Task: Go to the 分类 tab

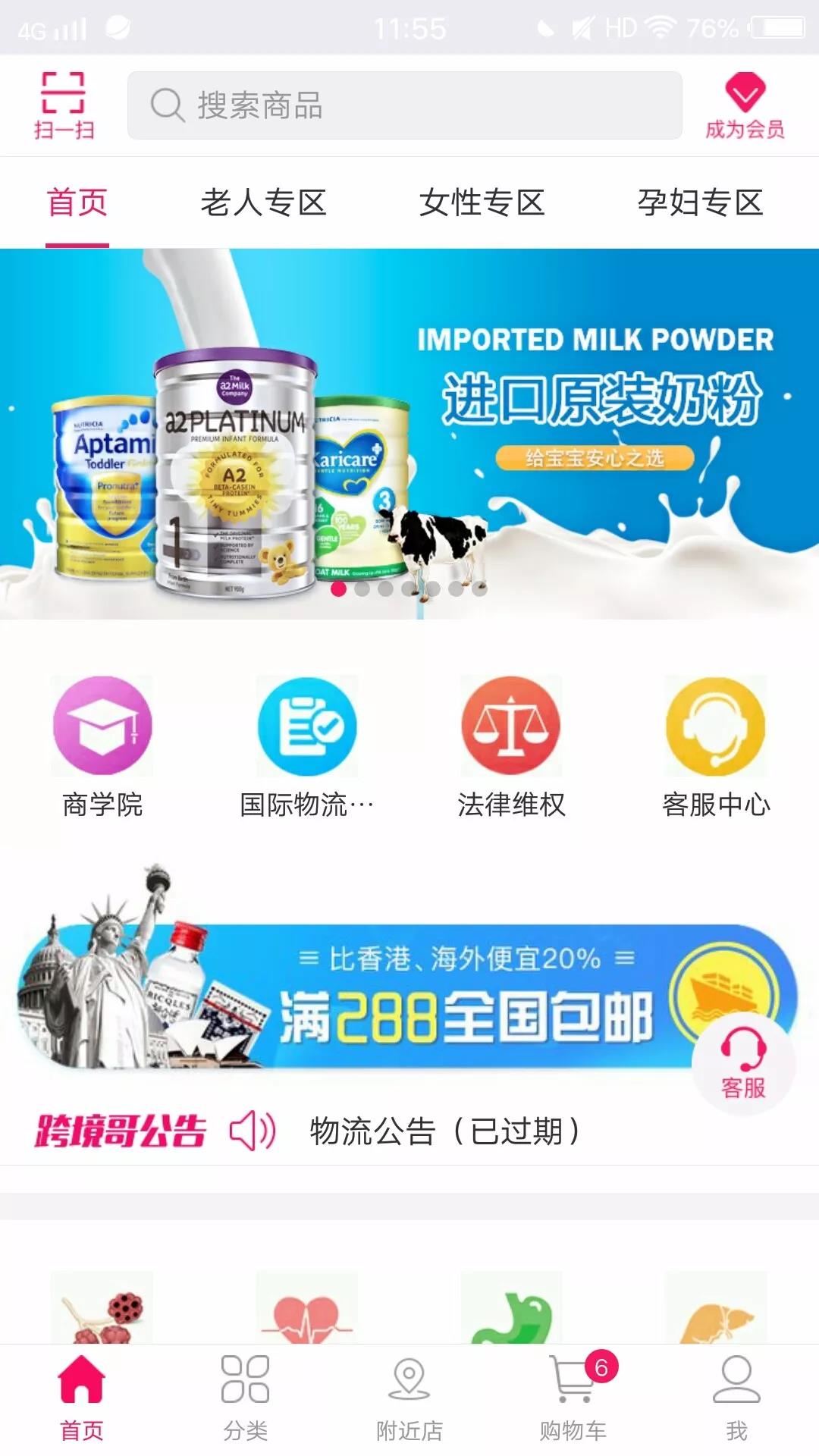Action: [245, 1399]
